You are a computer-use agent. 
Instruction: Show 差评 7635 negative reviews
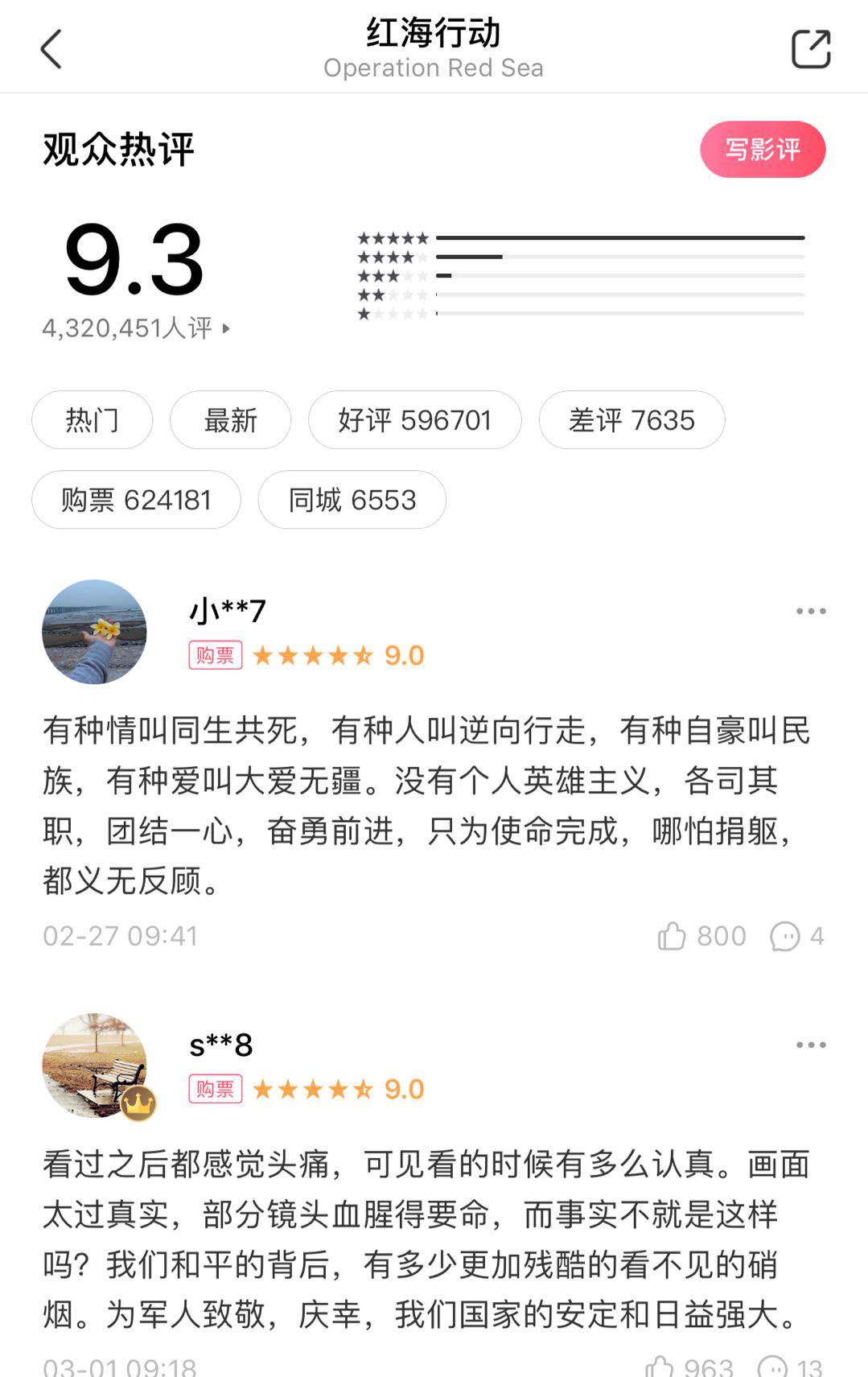point(631,420)
